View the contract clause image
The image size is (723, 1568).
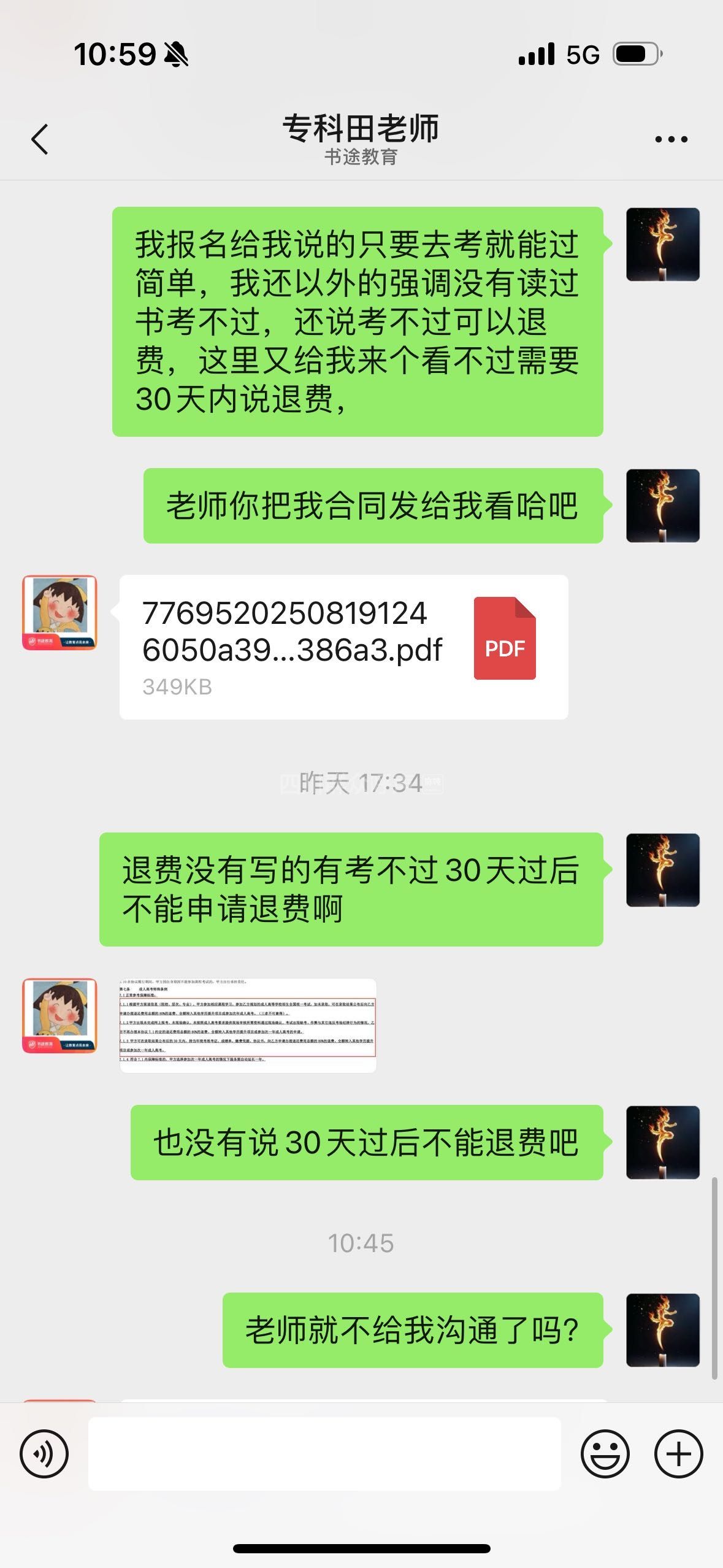click(248, 1025)
